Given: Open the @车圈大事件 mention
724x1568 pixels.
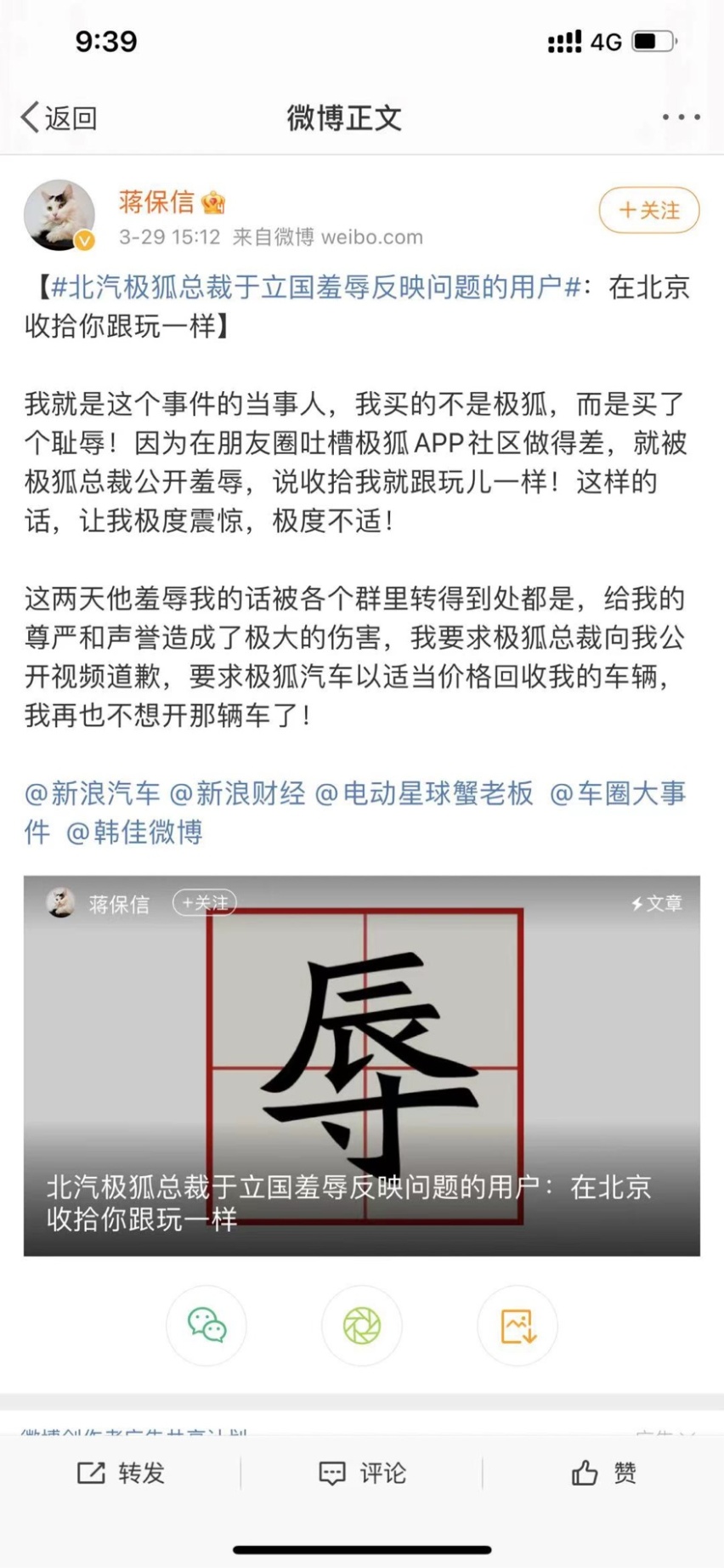Looking at the screenshot, I should pyautogui.click(x=618, y=793).
